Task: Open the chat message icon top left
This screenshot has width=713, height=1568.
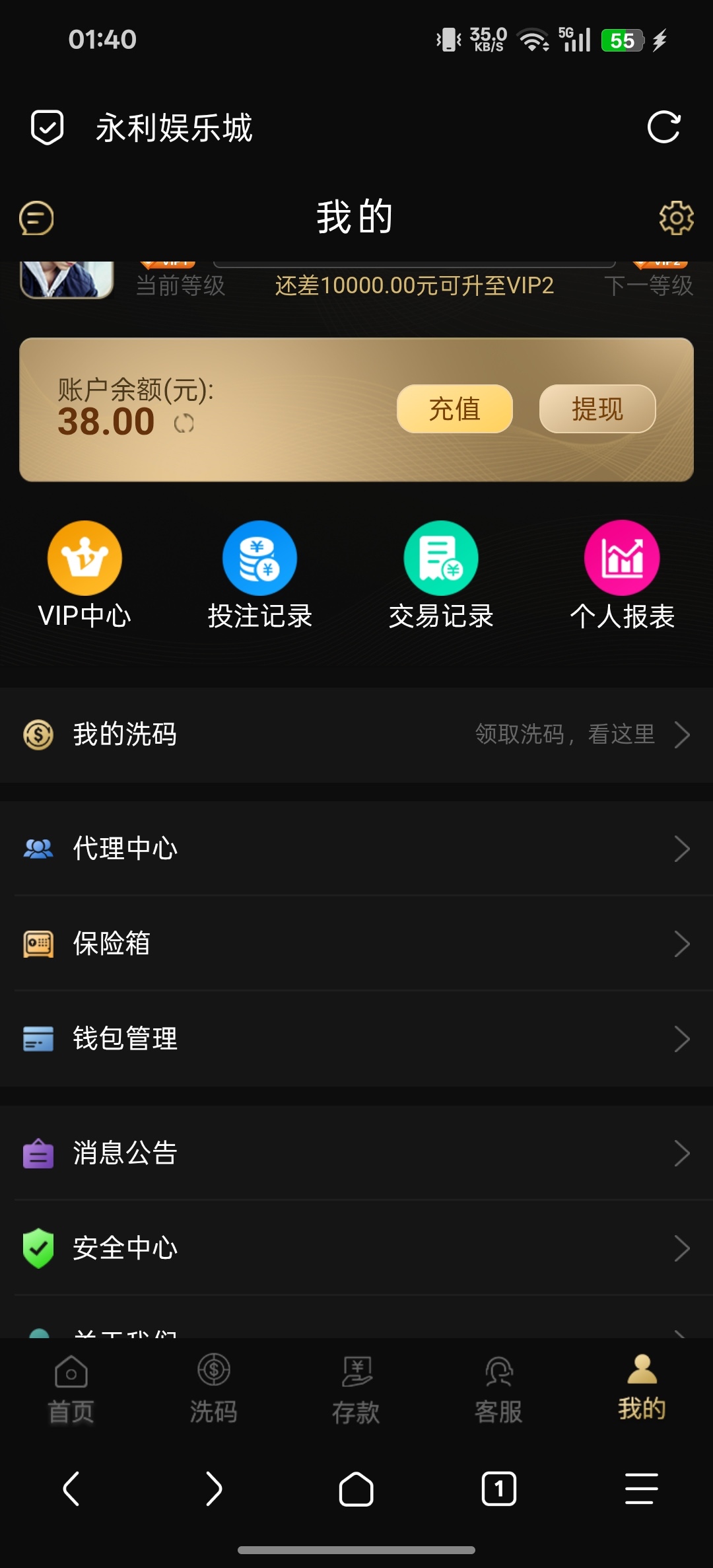Action: [x=38, y=218]
